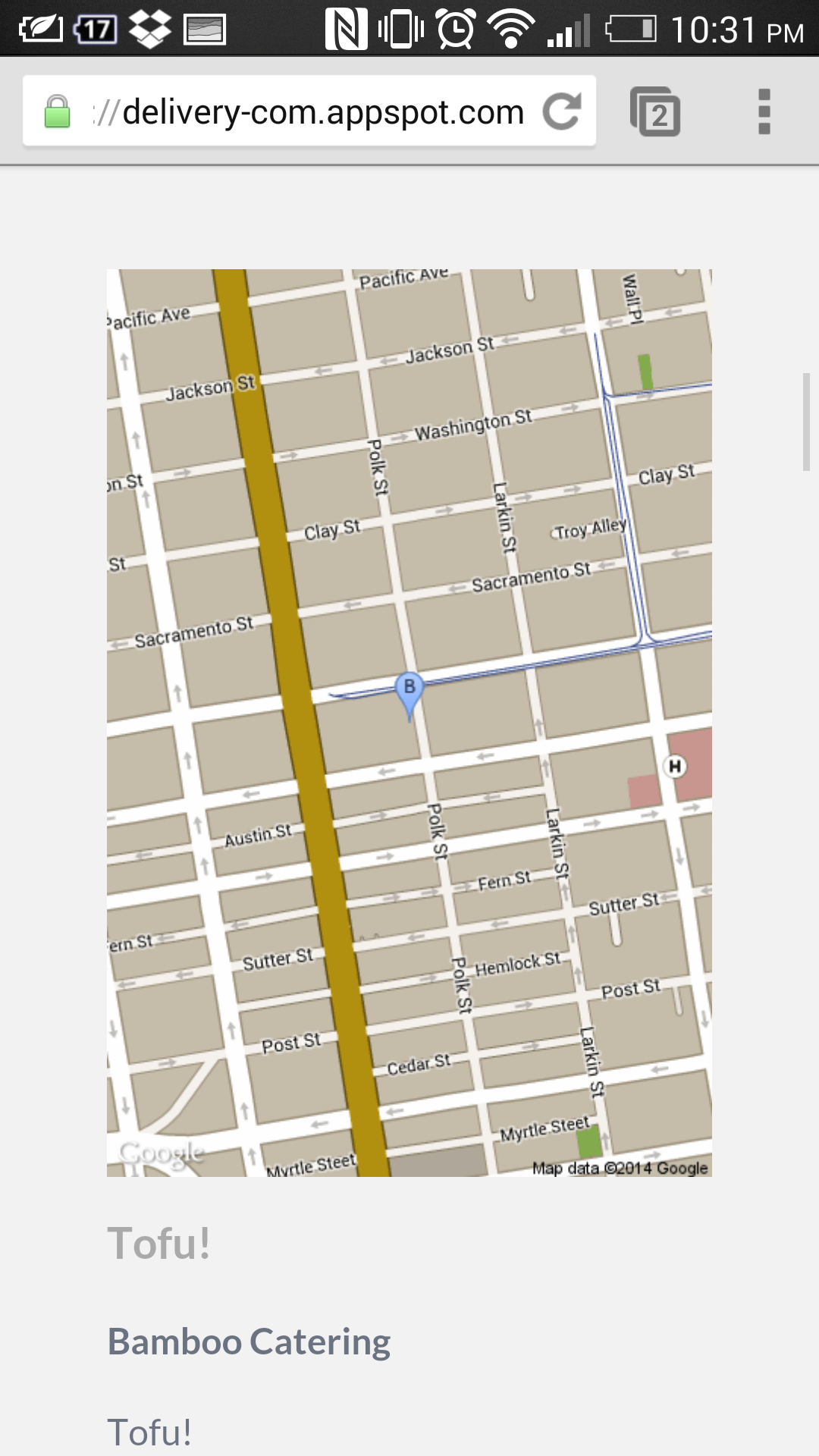Image resolution: width=819 pixels, height=1456 pixels.
Task: Open the Bamboo Catering link
Action: tap(249, 1341)
